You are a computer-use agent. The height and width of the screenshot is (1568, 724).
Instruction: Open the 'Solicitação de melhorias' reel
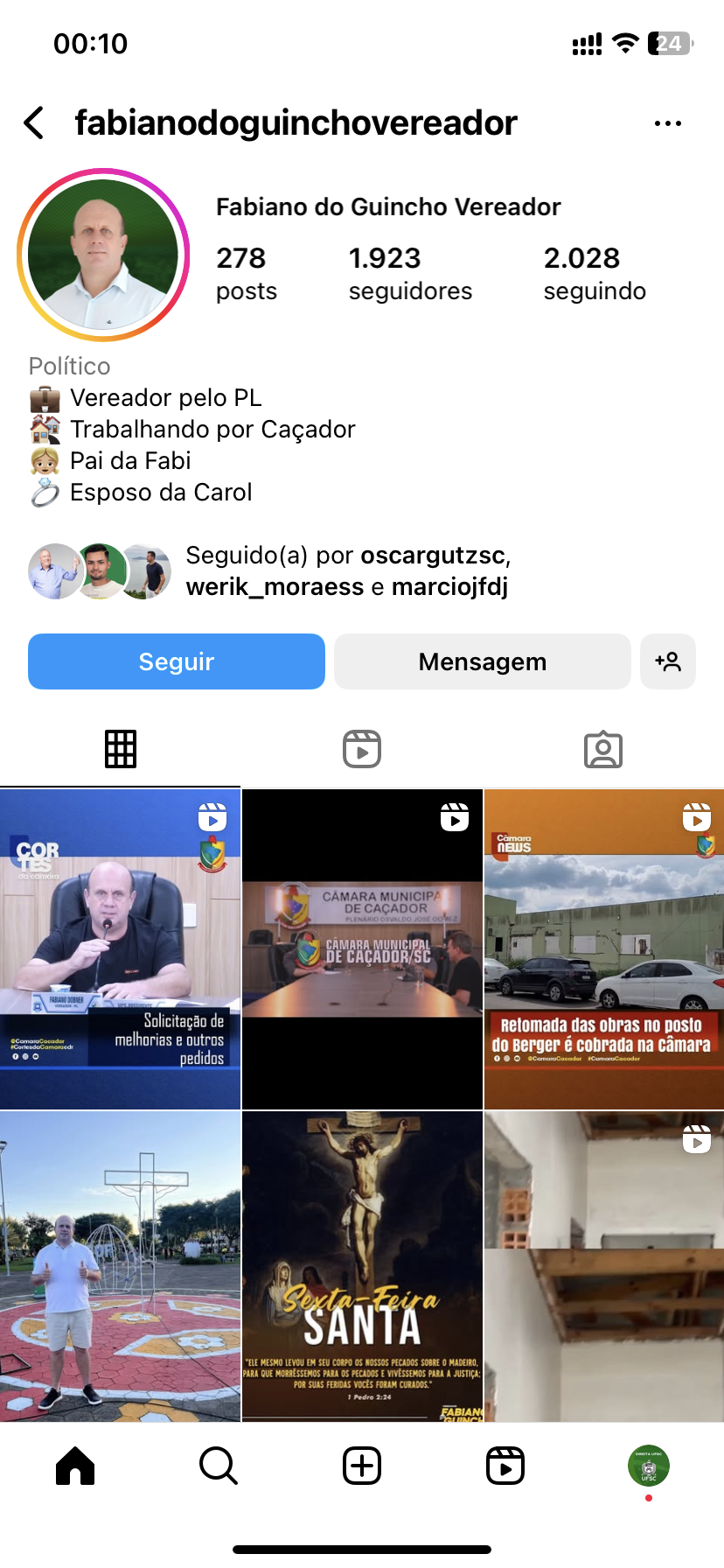[x=120, y=949]
